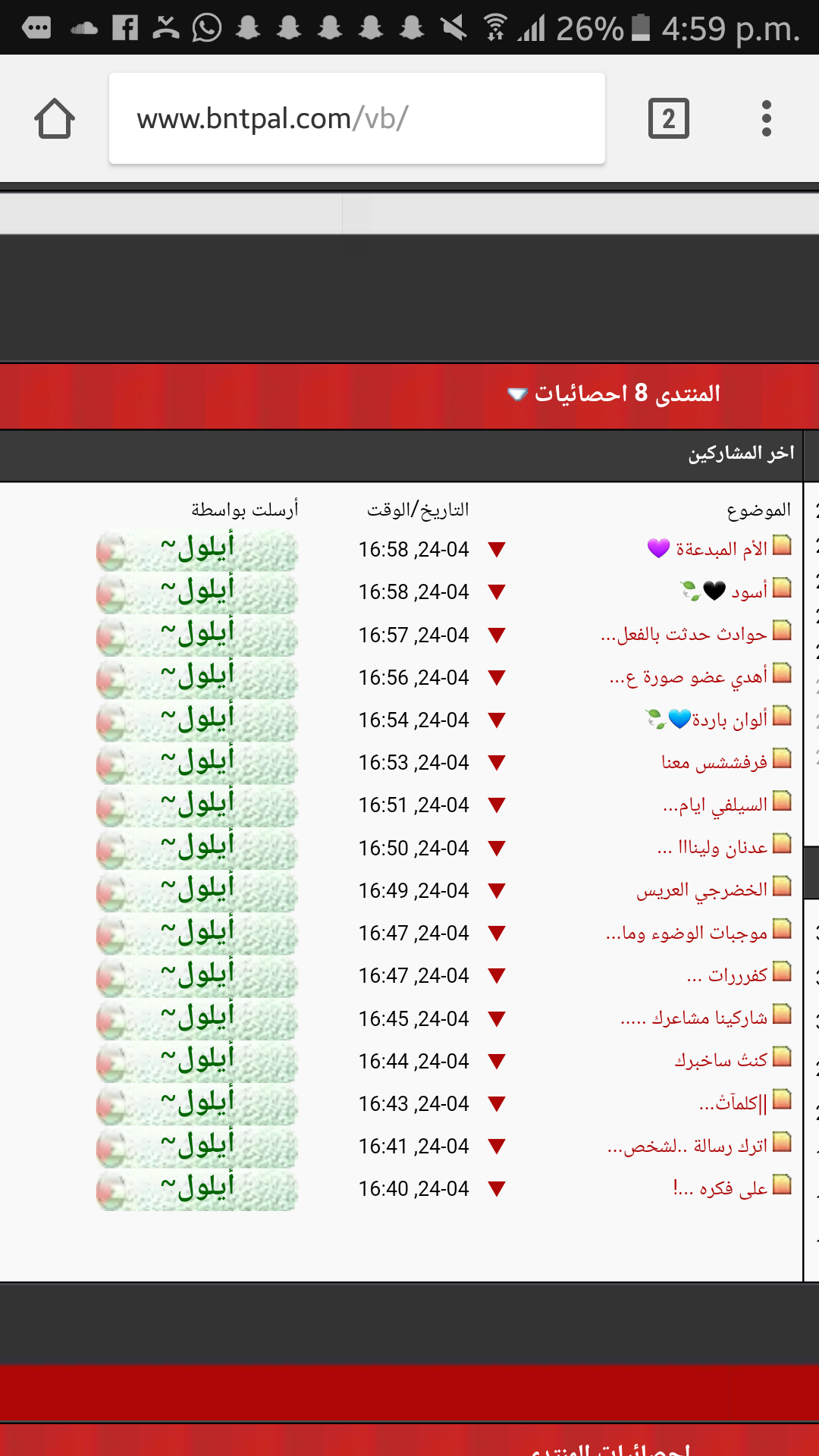Open the topic الأم المبدعة
819x1456 pixels.
click(x=720, y=548)
